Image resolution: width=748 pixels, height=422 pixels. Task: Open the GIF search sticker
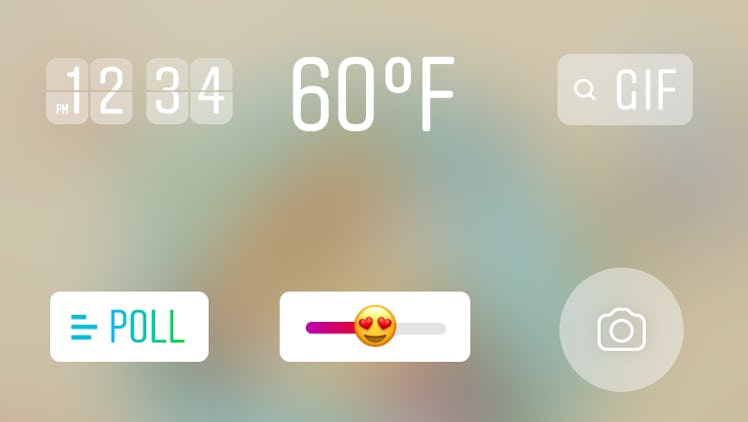point(625,90)
